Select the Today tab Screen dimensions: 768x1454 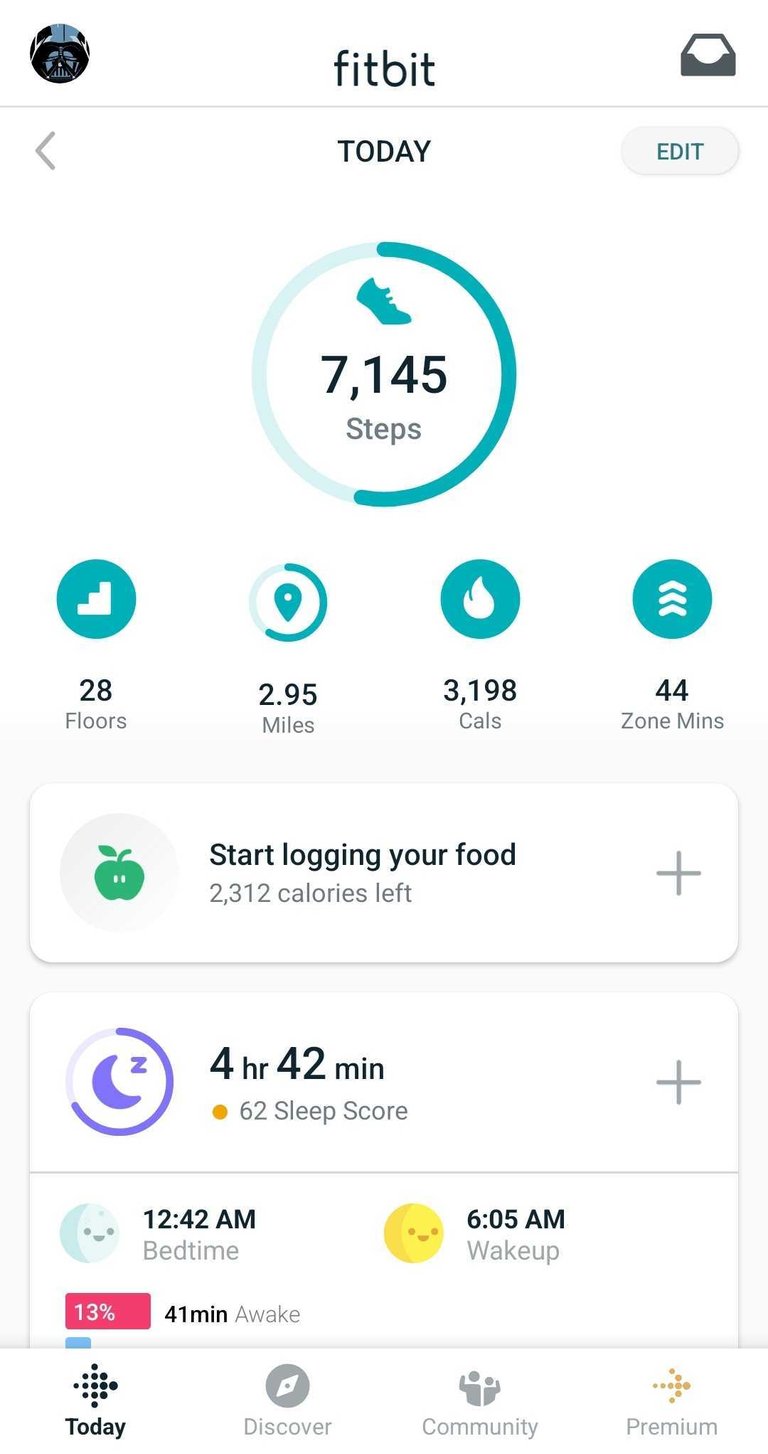pos(96,1400)
